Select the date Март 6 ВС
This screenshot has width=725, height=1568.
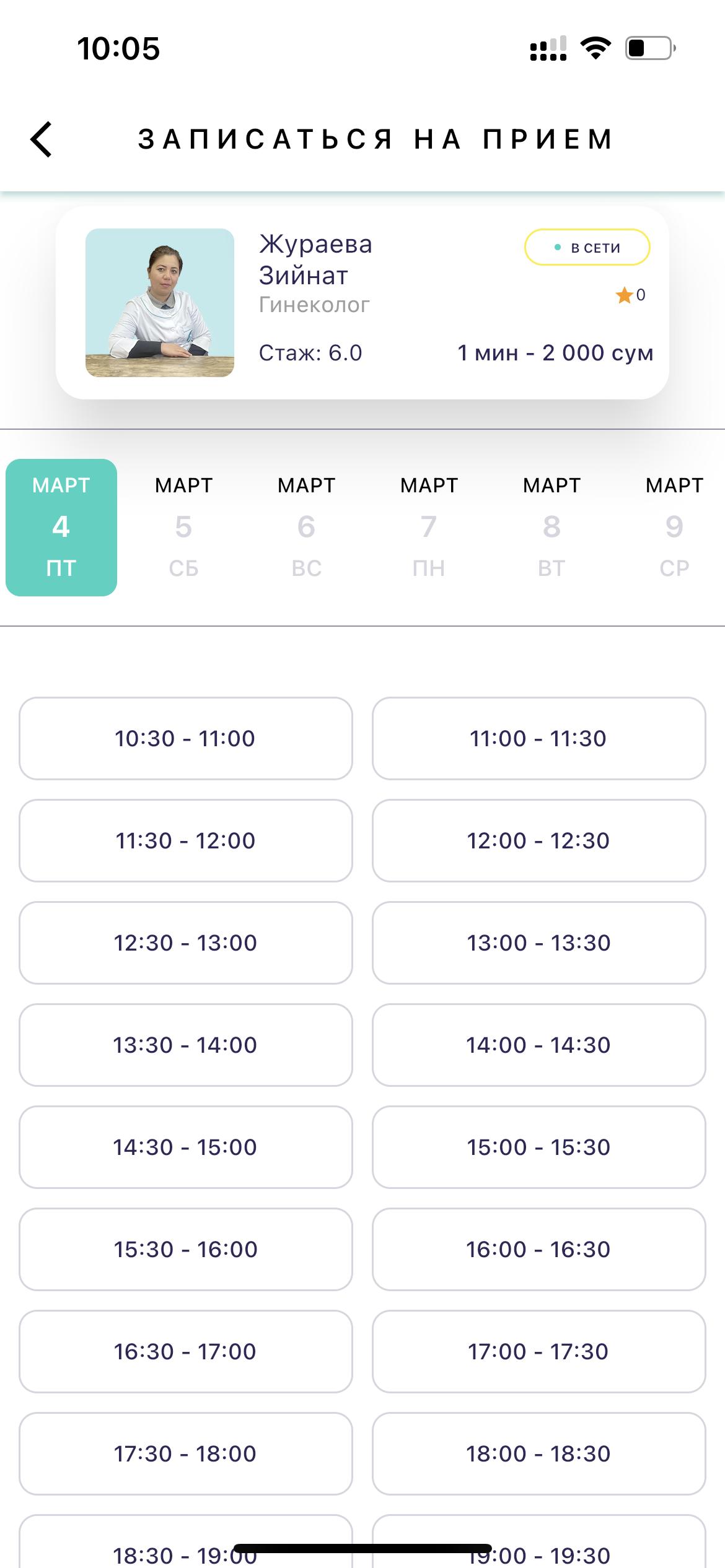click(x=307, y=527)
